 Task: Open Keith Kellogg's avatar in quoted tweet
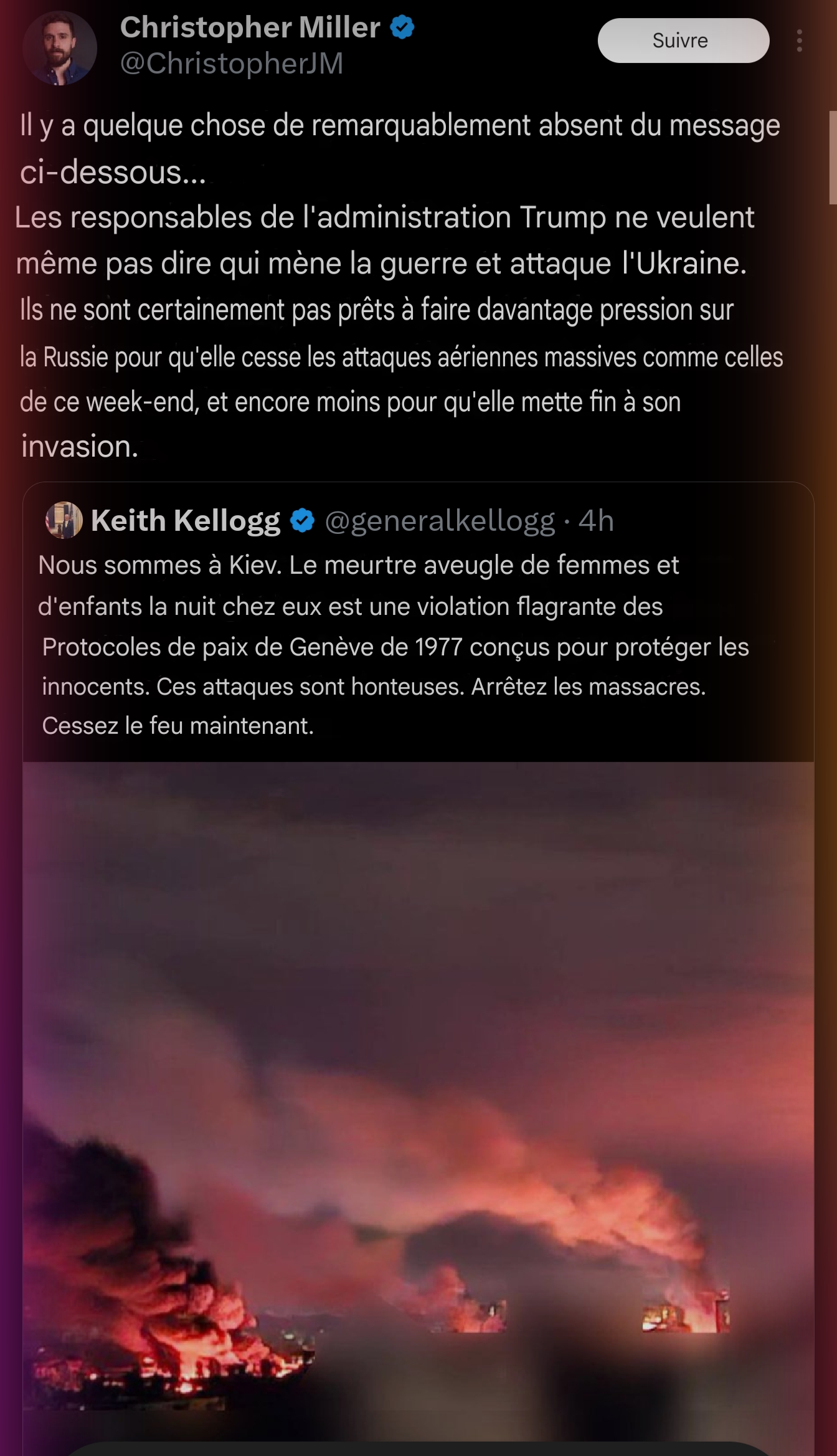(64, 520)
